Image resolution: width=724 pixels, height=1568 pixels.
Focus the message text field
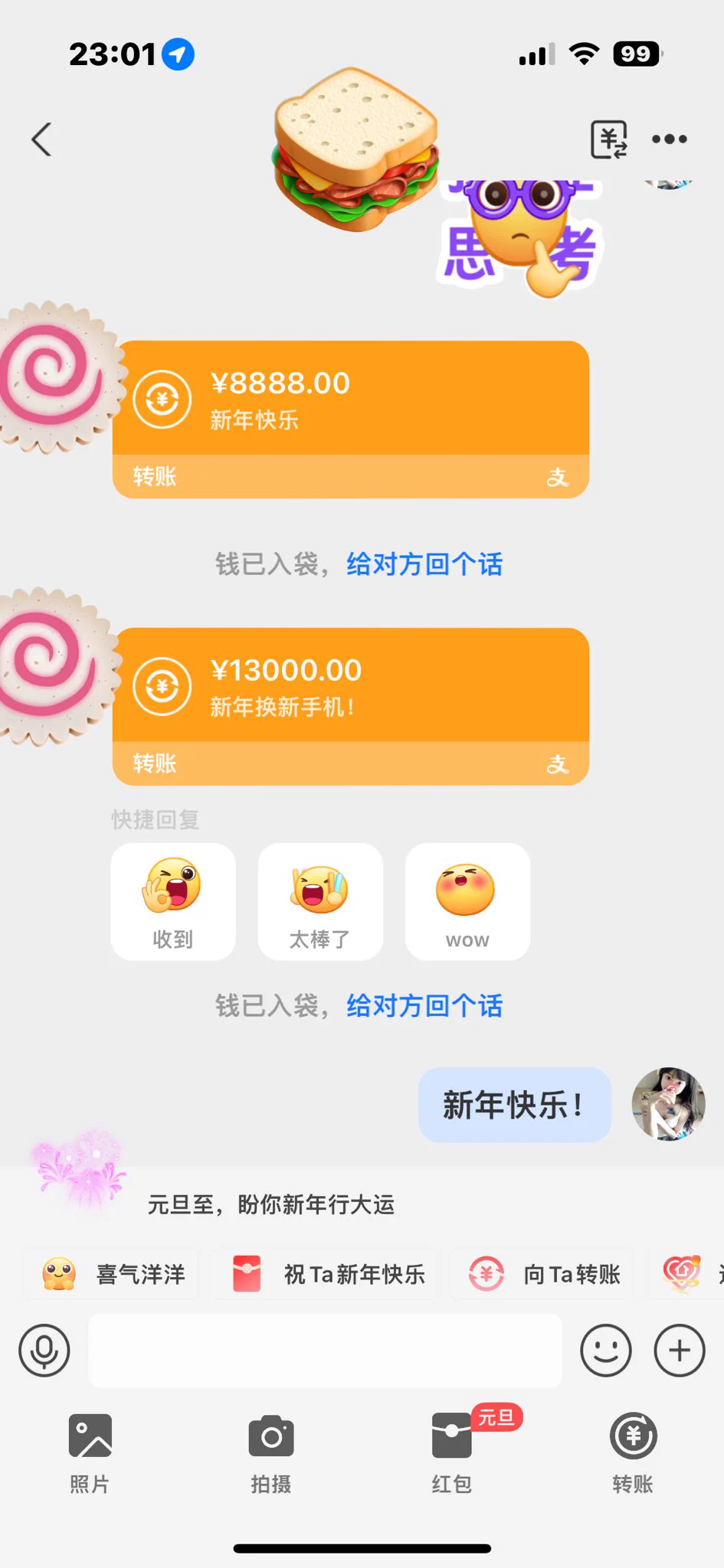point(325,1351)
